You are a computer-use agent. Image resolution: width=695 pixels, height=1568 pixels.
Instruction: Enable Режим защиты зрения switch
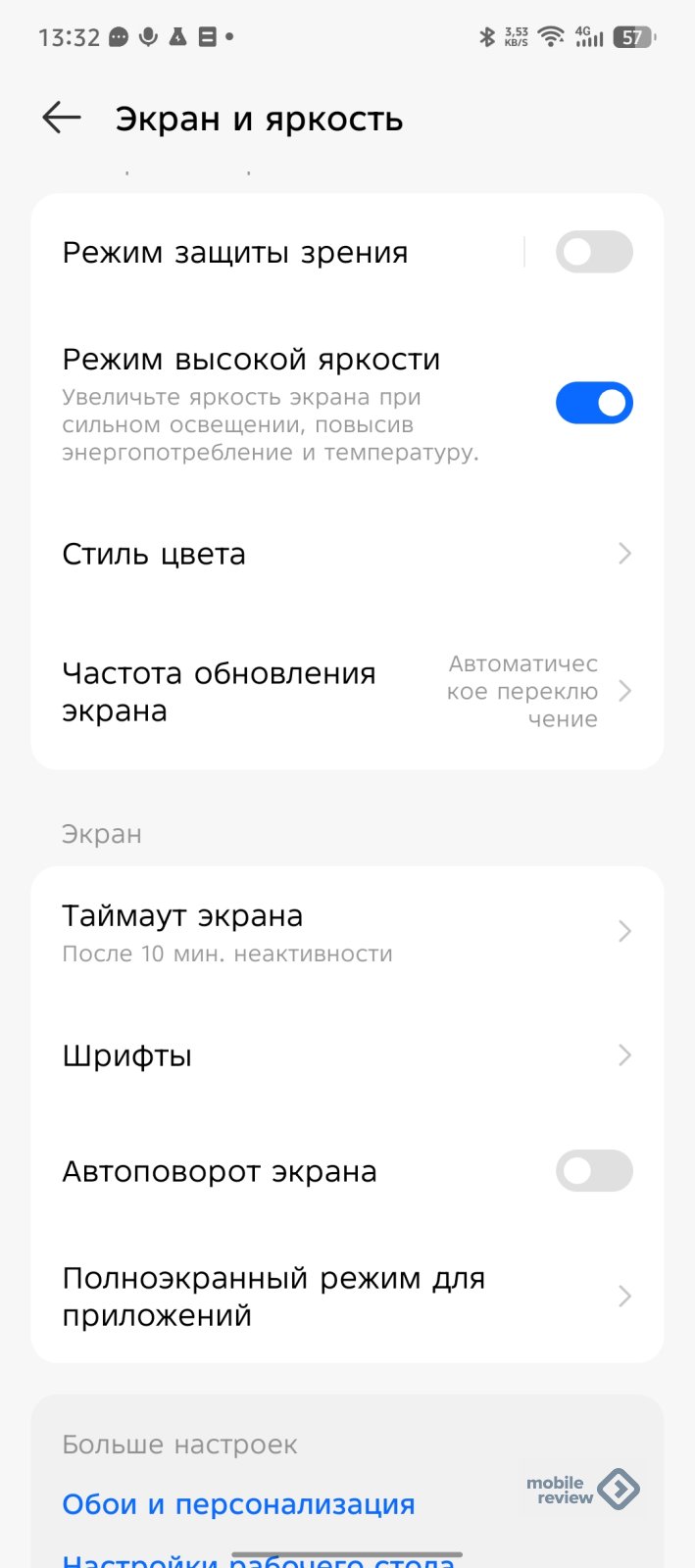(594, 252)
